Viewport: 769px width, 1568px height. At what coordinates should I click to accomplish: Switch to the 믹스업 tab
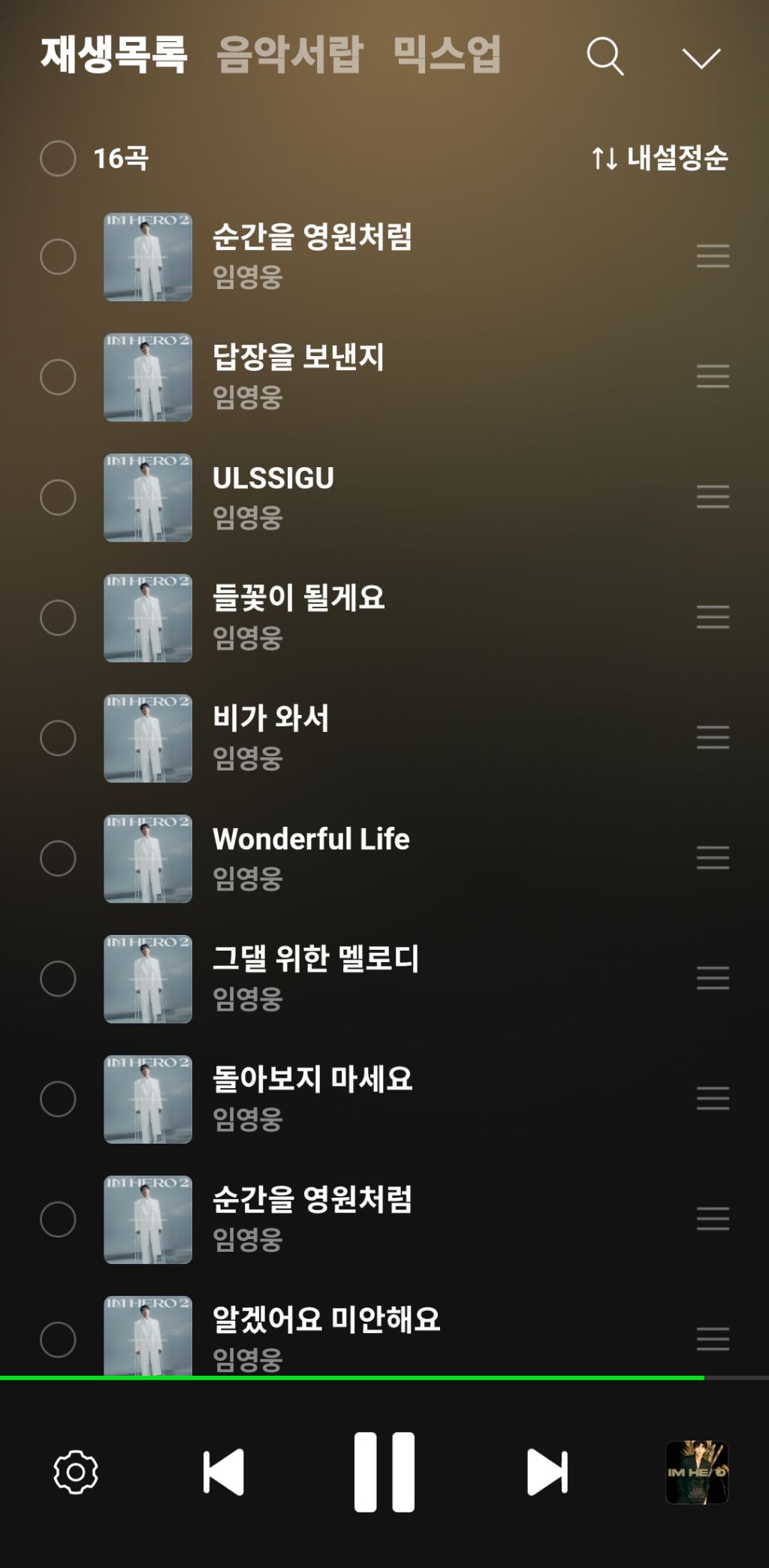click(448, 55)
